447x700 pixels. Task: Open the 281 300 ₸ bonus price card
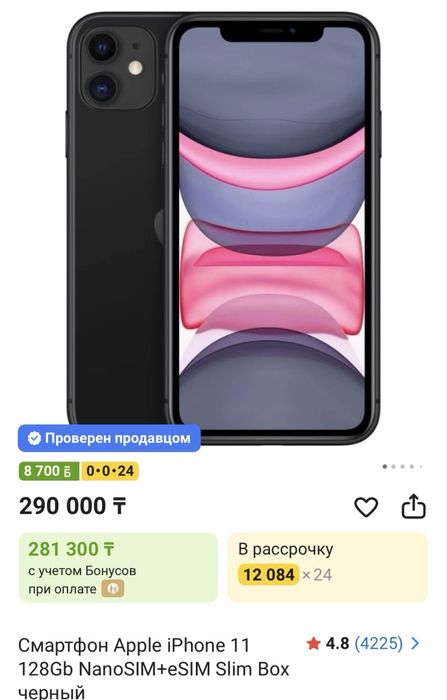(x=118, y=567)
